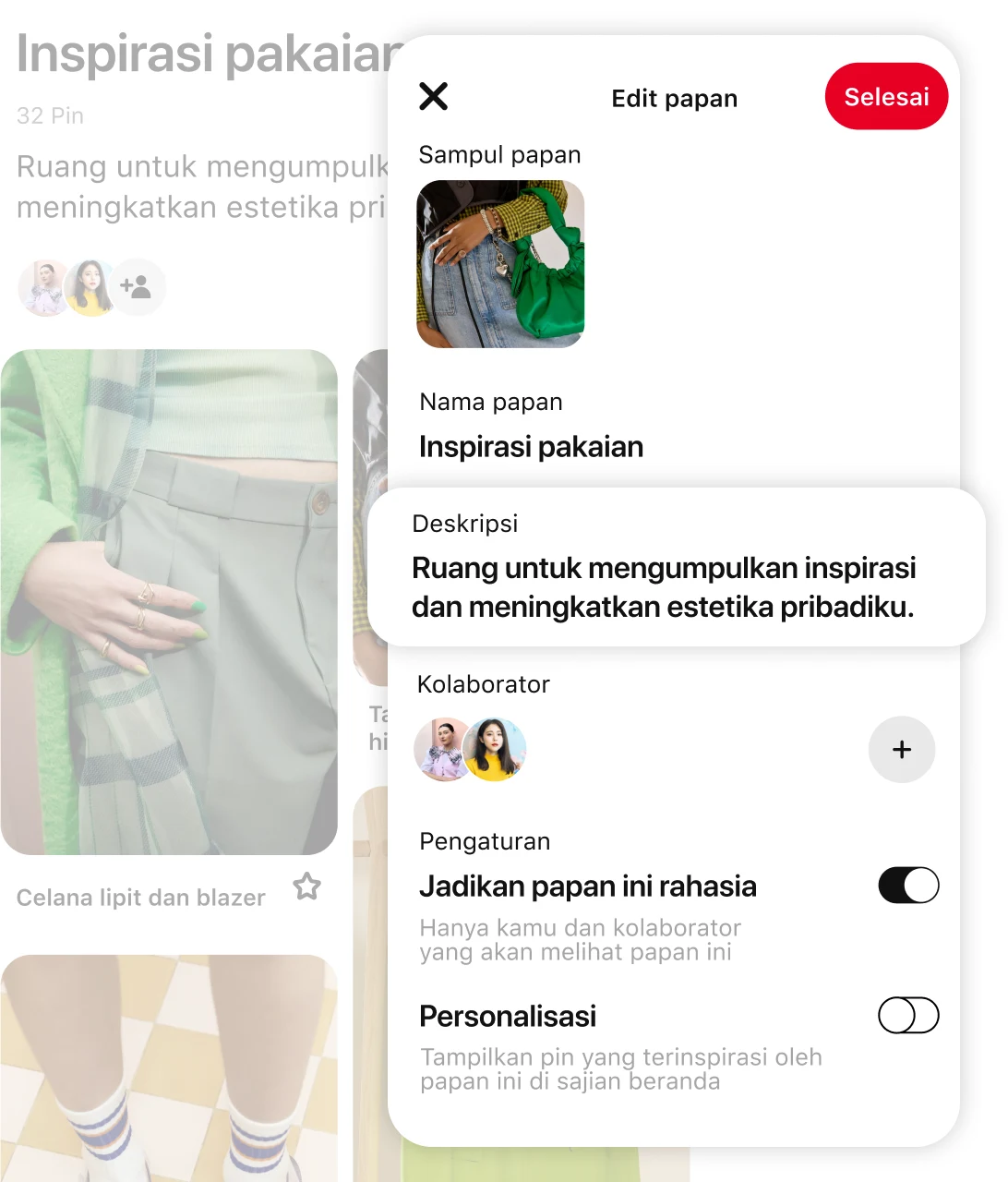This screenshot has height=1182, width=1008.
Task: Click the Selesai button
Action: click(885, 96)
